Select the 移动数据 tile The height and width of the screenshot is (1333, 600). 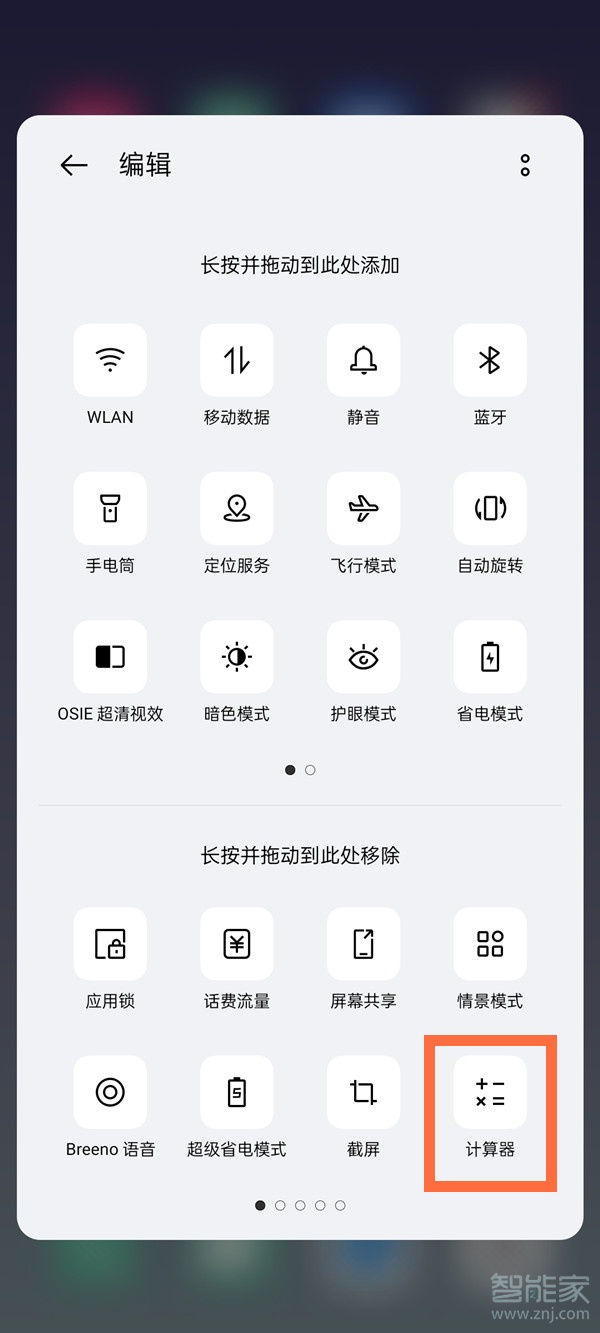(x=237, y=360)
